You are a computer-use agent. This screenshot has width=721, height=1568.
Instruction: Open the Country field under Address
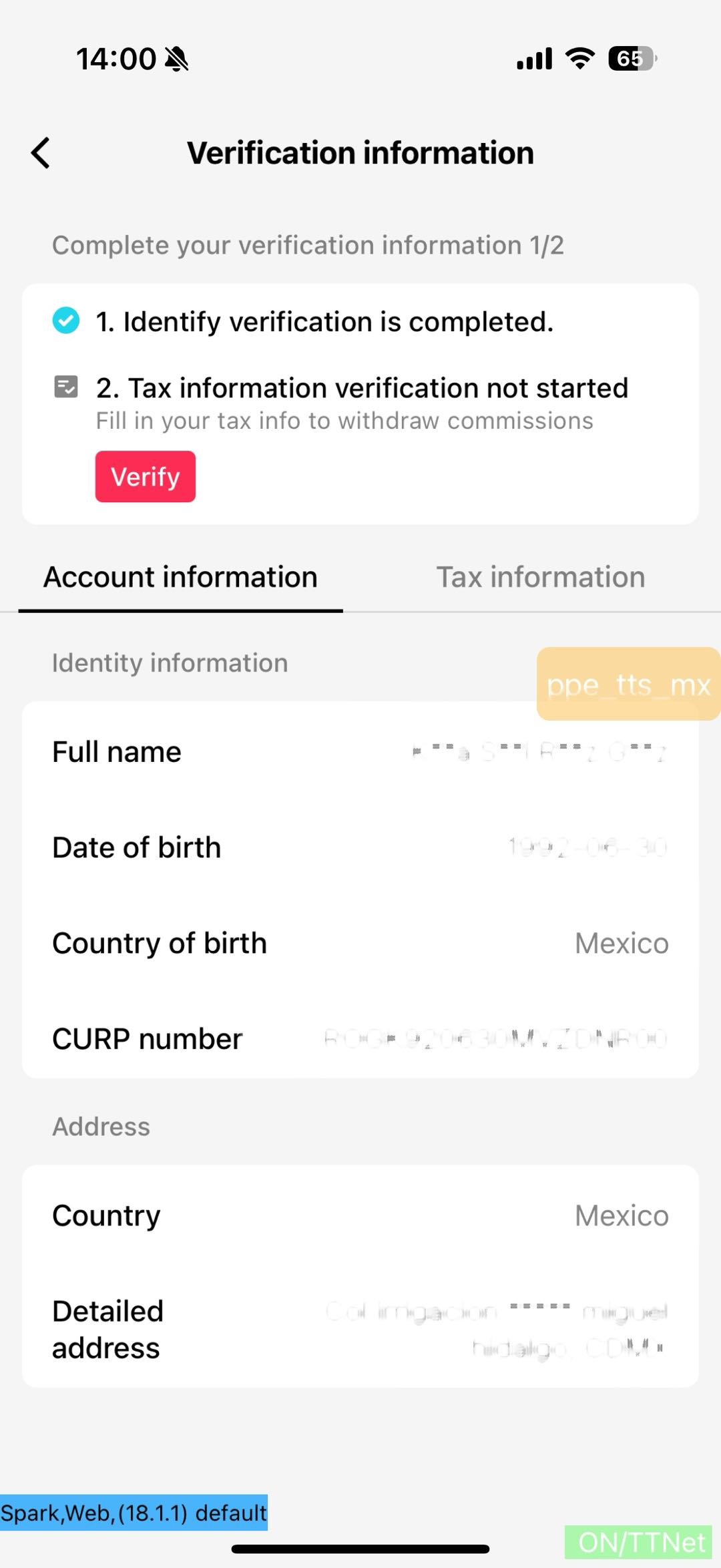pyautogui.click(x=360, y=1215)
